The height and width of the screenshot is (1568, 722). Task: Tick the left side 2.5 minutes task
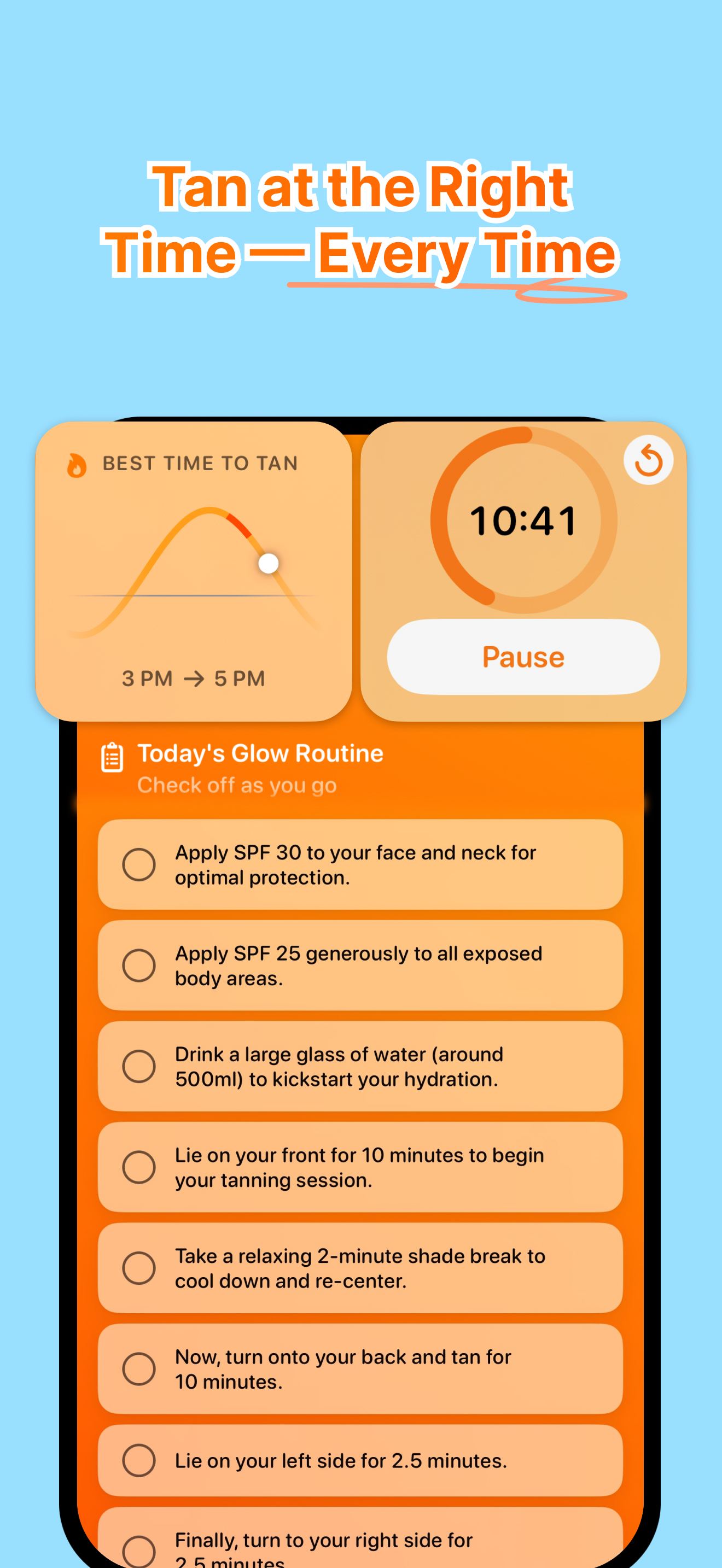coord(138,1460)
